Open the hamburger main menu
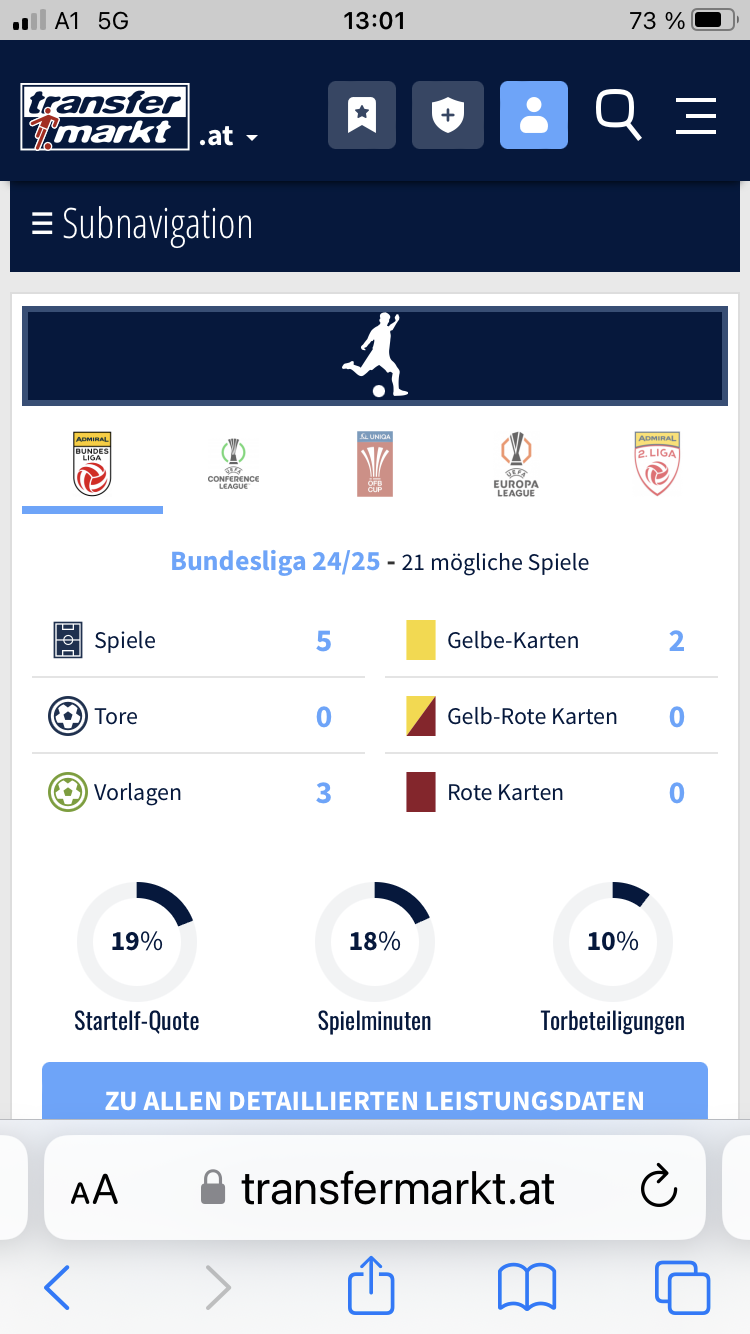The image size is (750, 1334). tap(696, 116)
